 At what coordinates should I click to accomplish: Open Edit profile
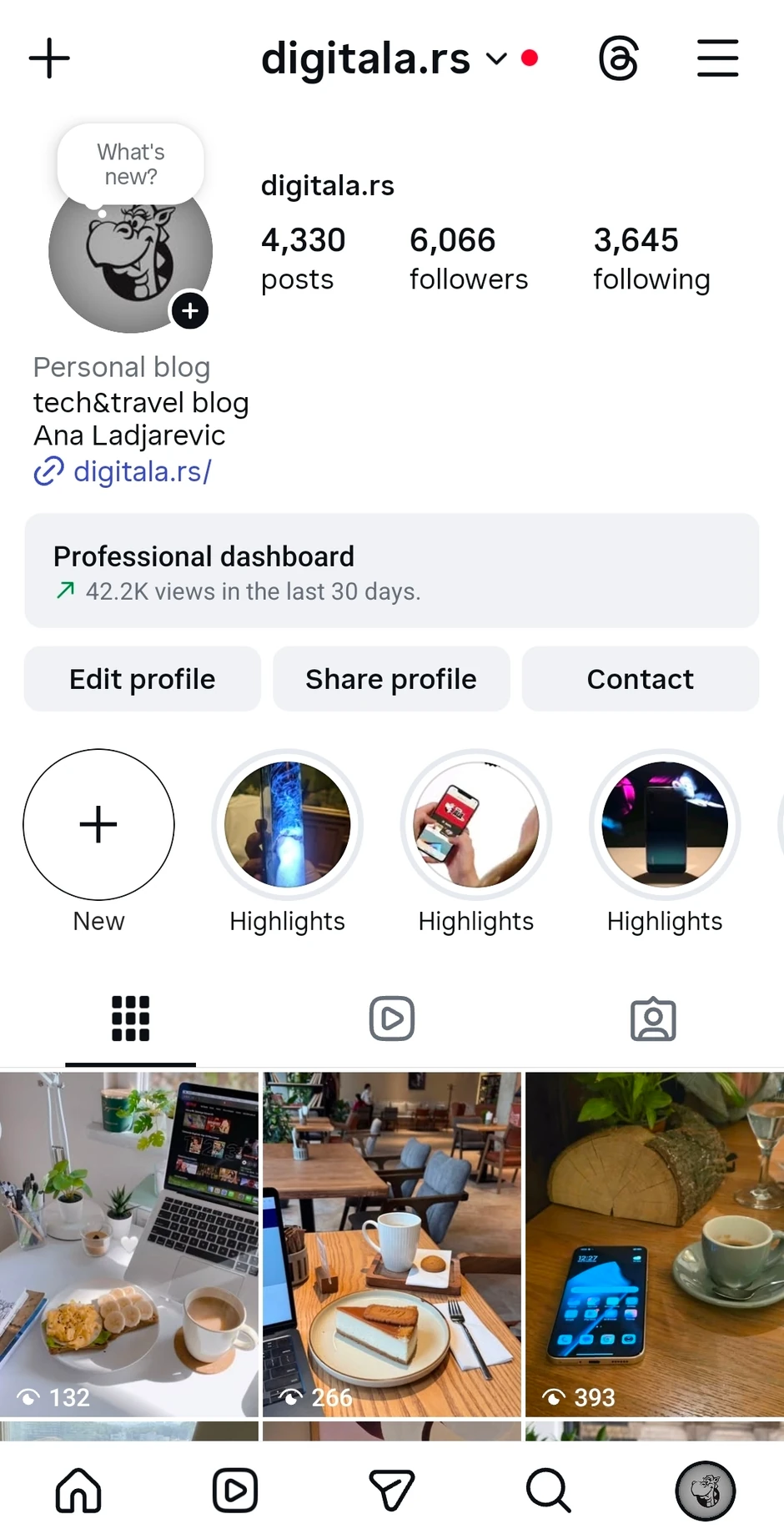click(141, 678)
